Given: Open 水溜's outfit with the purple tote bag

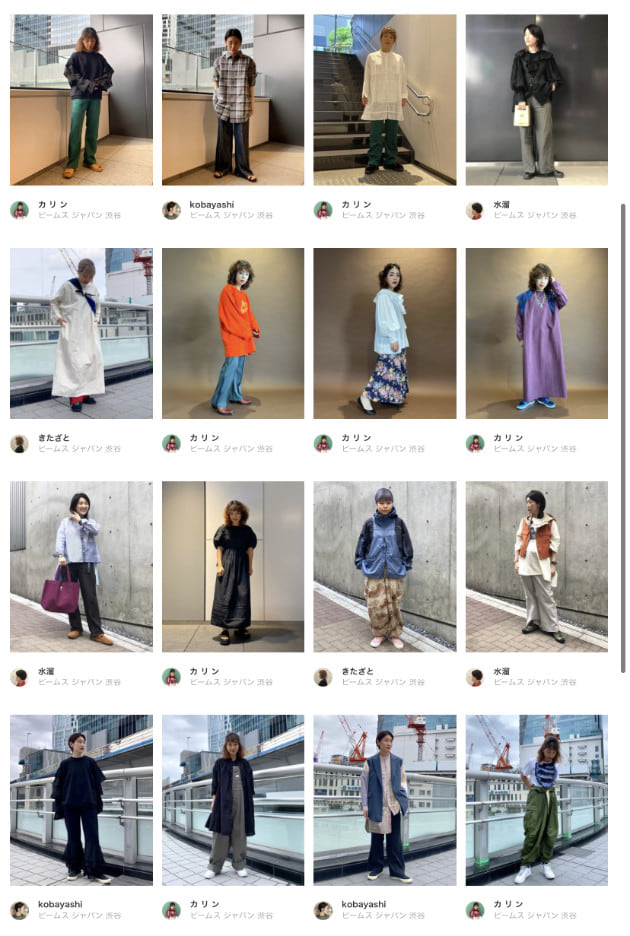Looking at the screenshot, I should [x=81, y=566].
